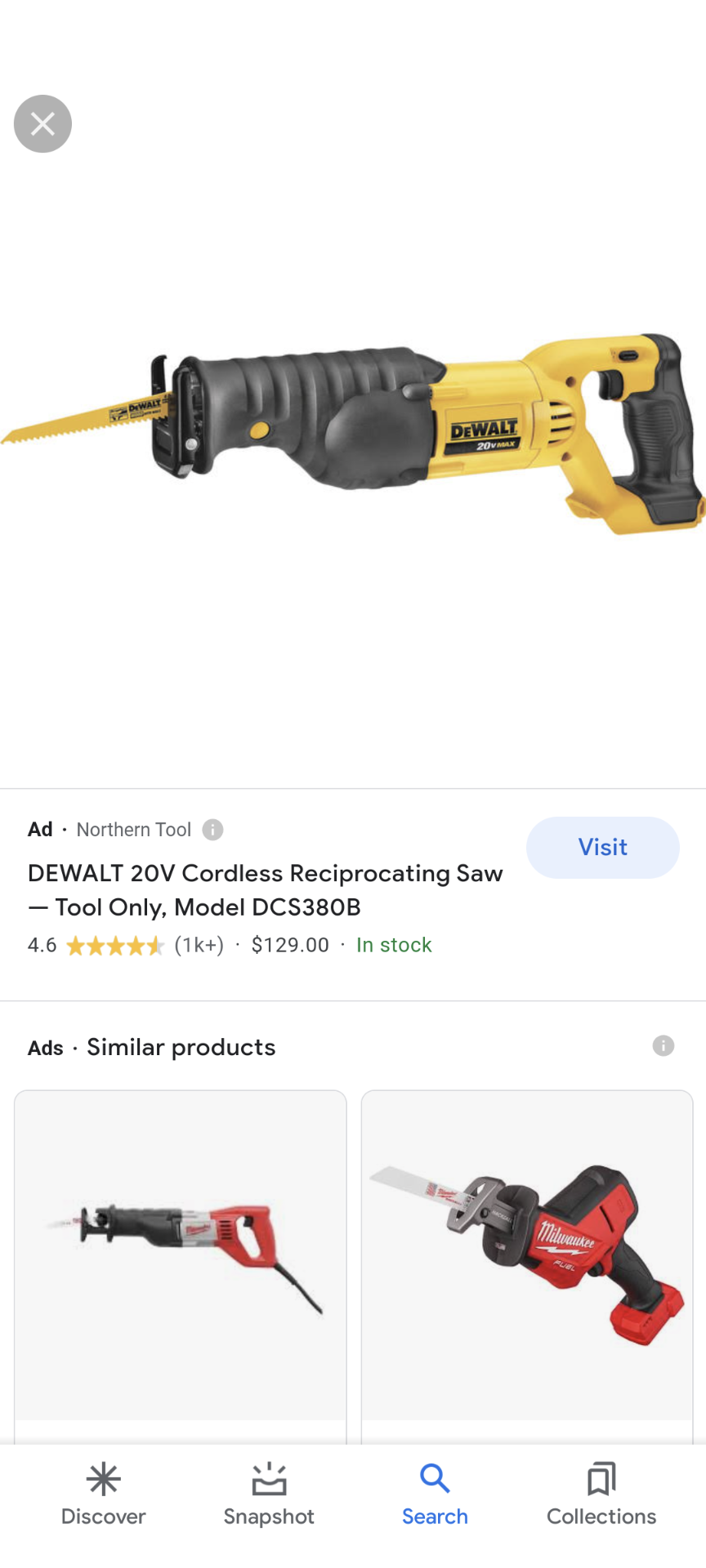Screen dimensions: 706x1568
Task: Switch to the Snapshot tab
Action: 269,1494
